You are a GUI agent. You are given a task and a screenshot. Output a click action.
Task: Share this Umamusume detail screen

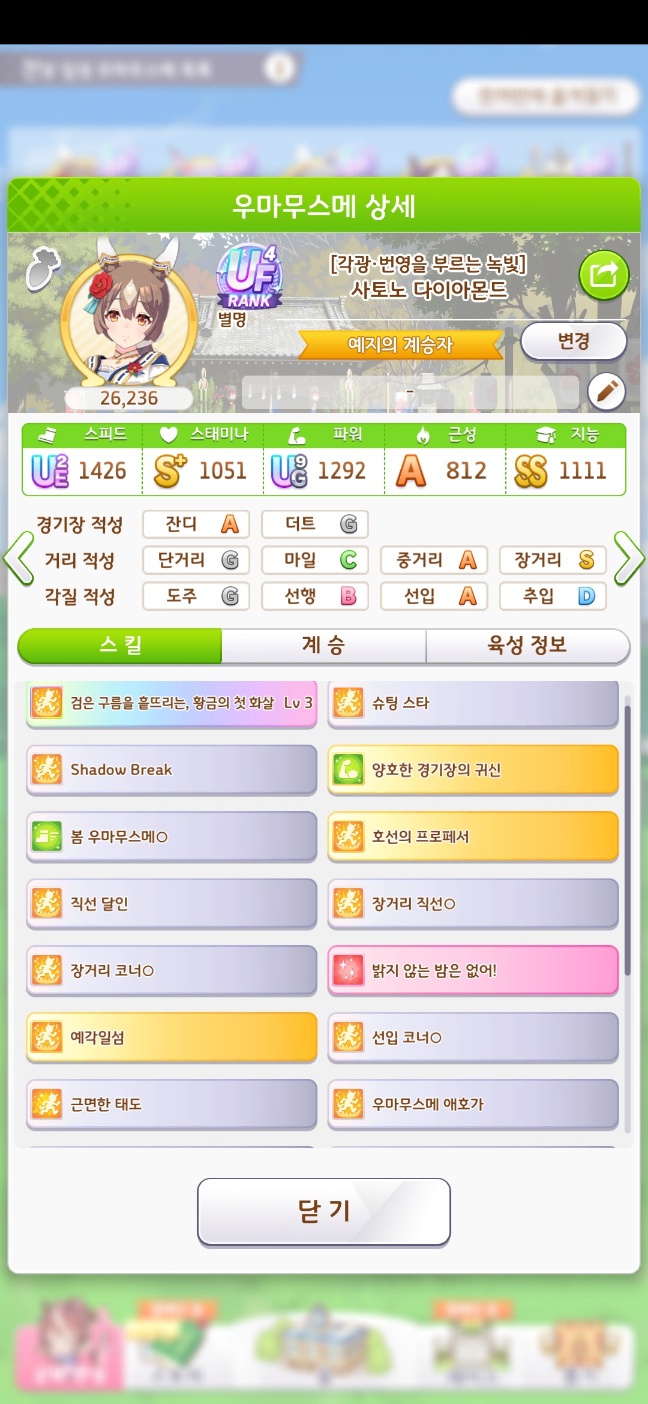click(604, 275)
